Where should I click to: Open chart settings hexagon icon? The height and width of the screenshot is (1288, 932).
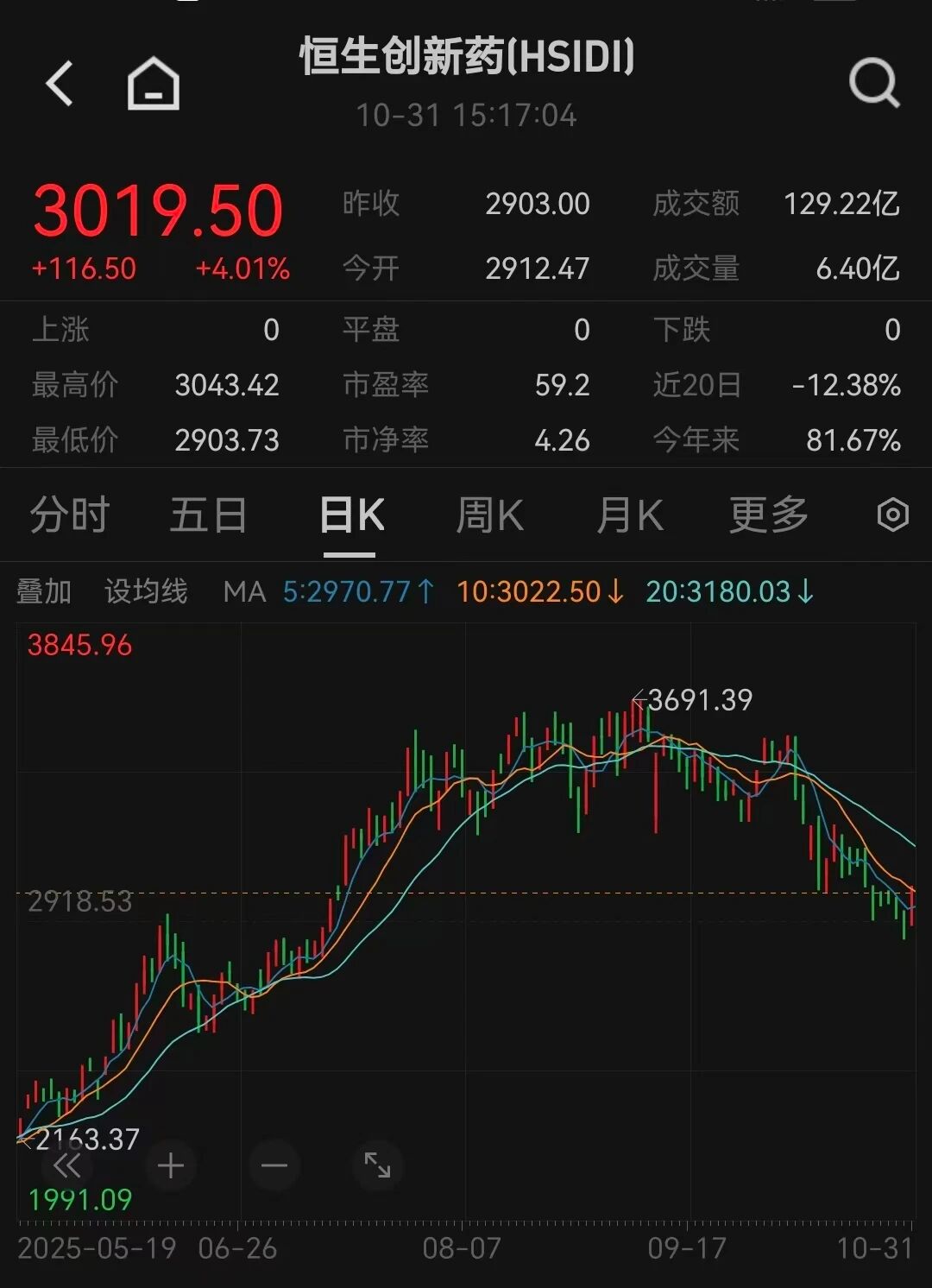[892, 515]
